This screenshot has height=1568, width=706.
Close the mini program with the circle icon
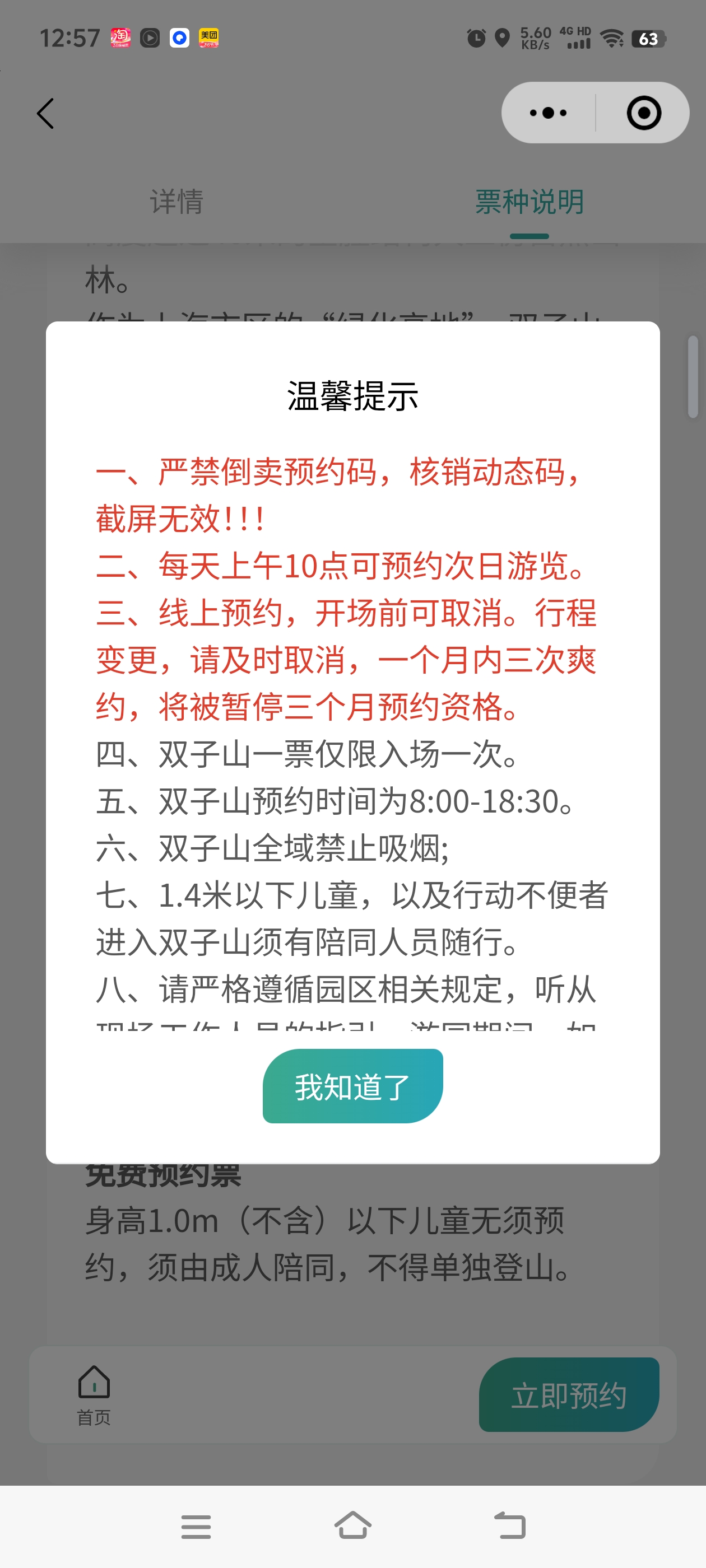(644, 113)
